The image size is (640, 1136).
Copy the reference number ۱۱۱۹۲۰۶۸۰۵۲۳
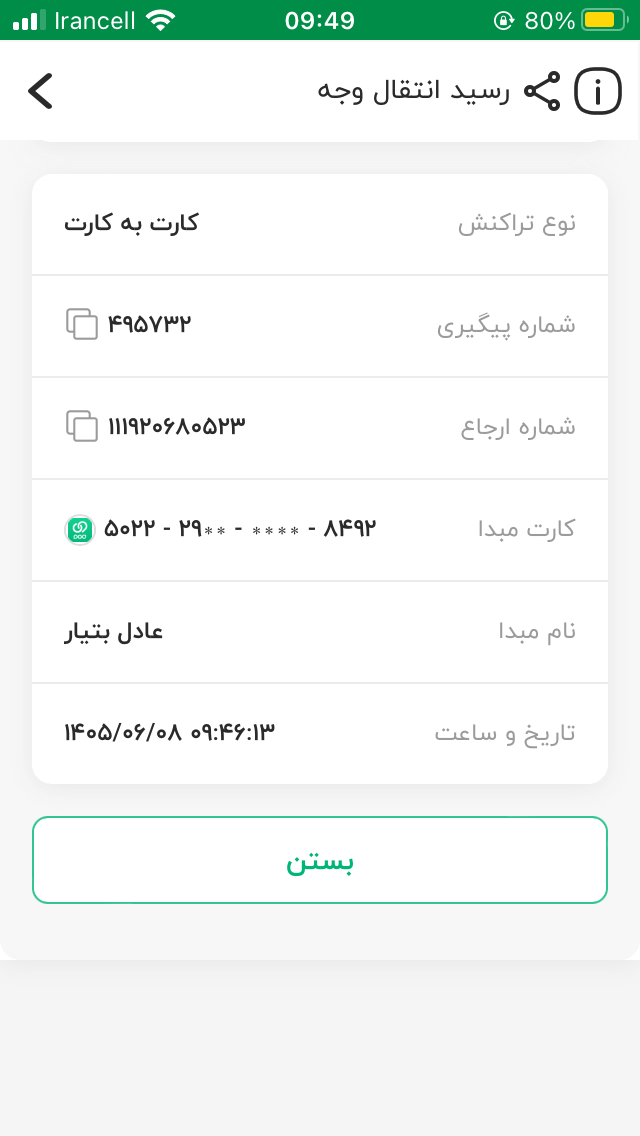click(82, 426)
